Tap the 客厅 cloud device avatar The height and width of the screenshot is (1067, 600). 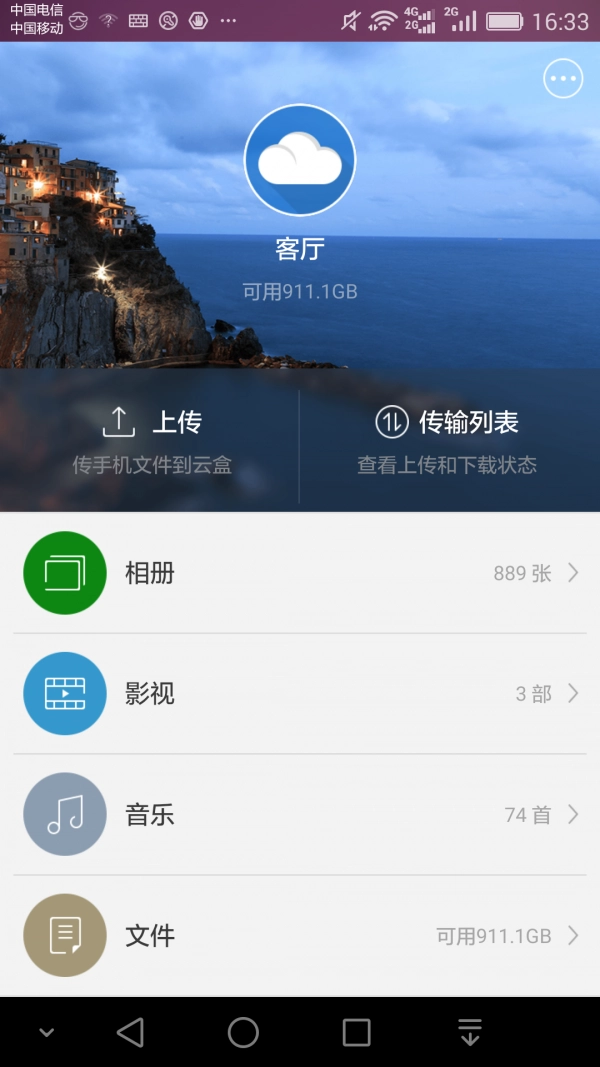pos(300,160)
